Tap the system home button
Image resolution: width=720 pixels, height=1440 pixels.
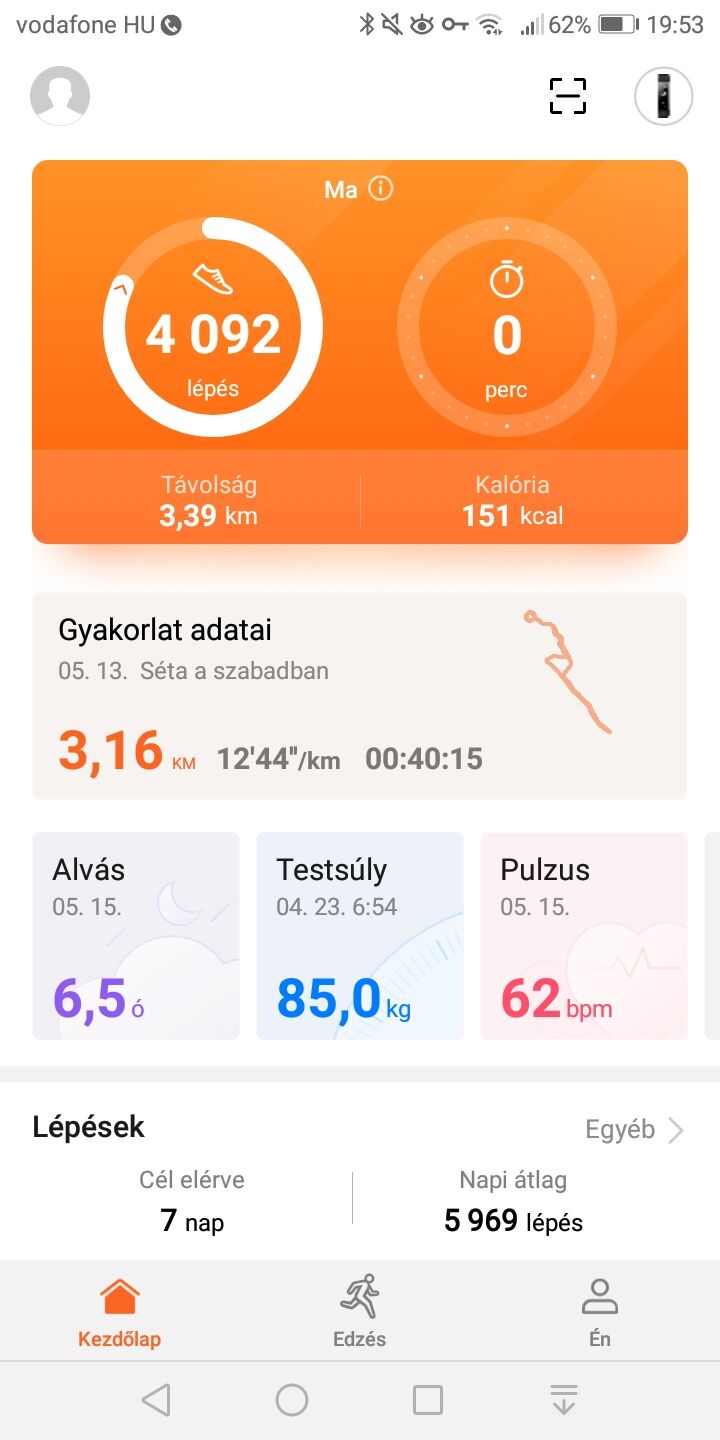tap(292, 1400)
